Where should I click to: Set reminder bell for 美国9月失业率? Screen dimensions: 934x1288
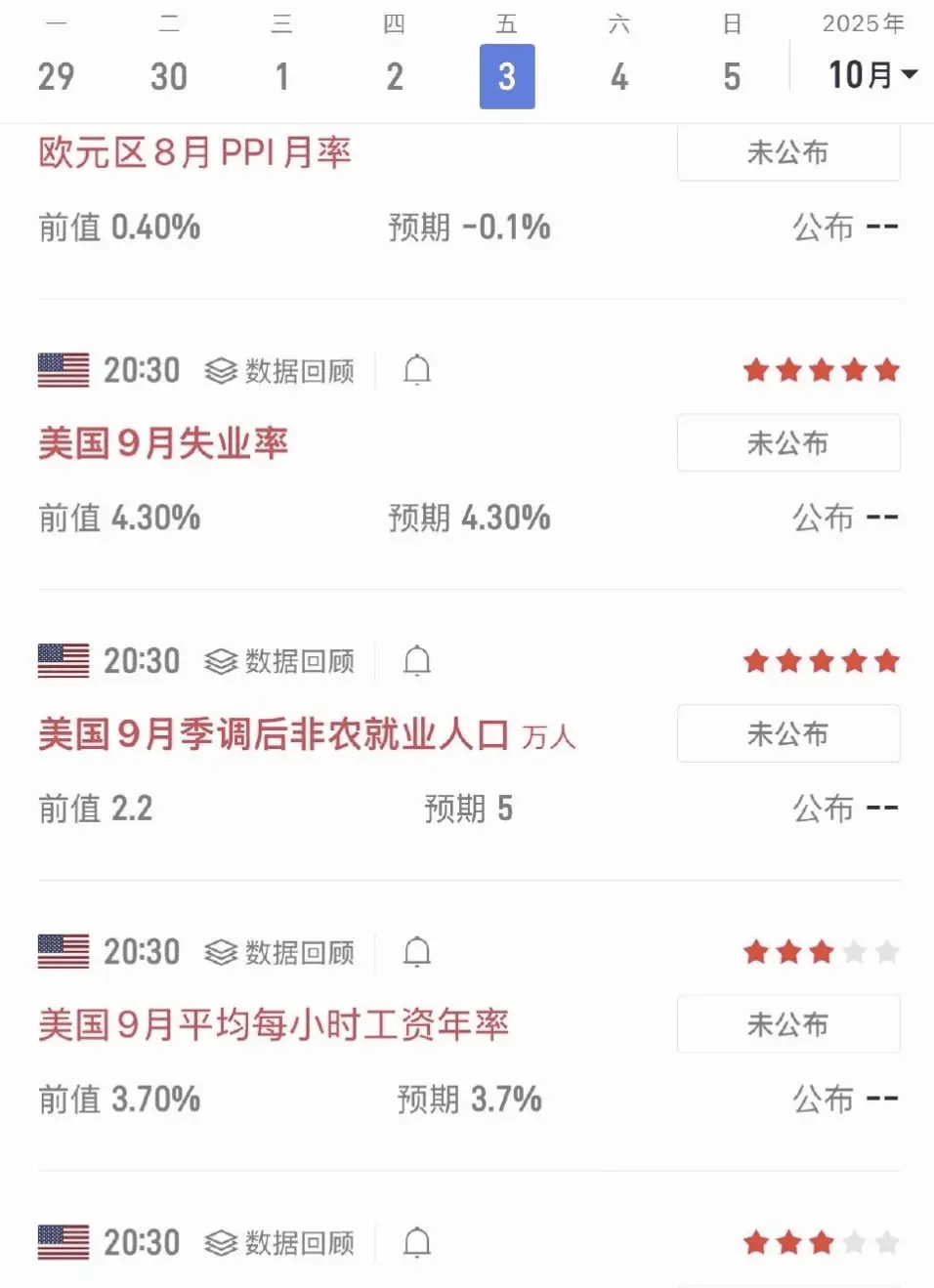417,370
